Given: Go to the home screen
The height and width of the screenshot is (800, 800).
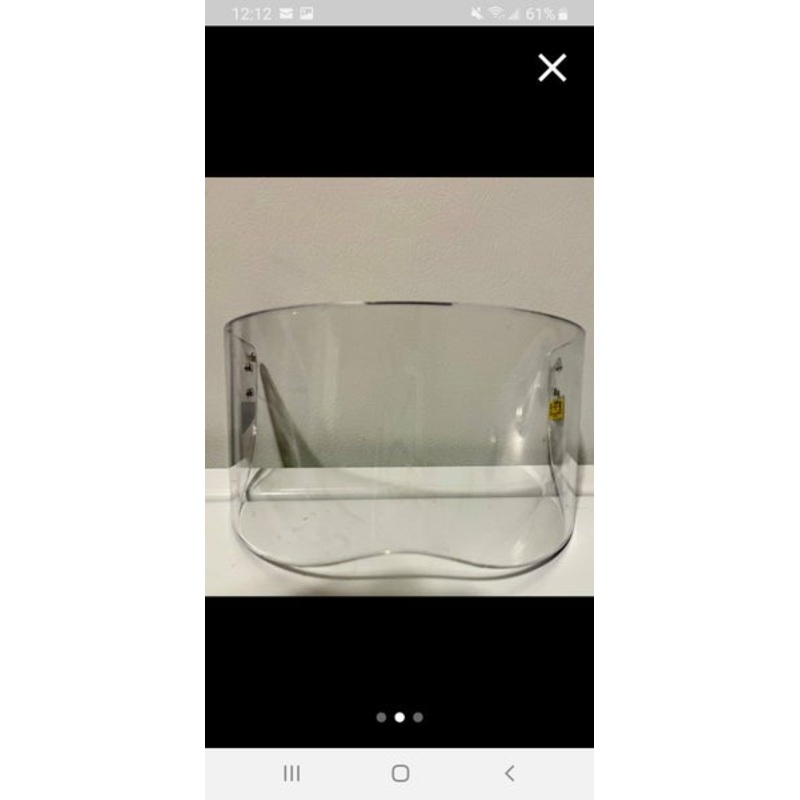Looking at the screenshot, I should coord(400,773).
